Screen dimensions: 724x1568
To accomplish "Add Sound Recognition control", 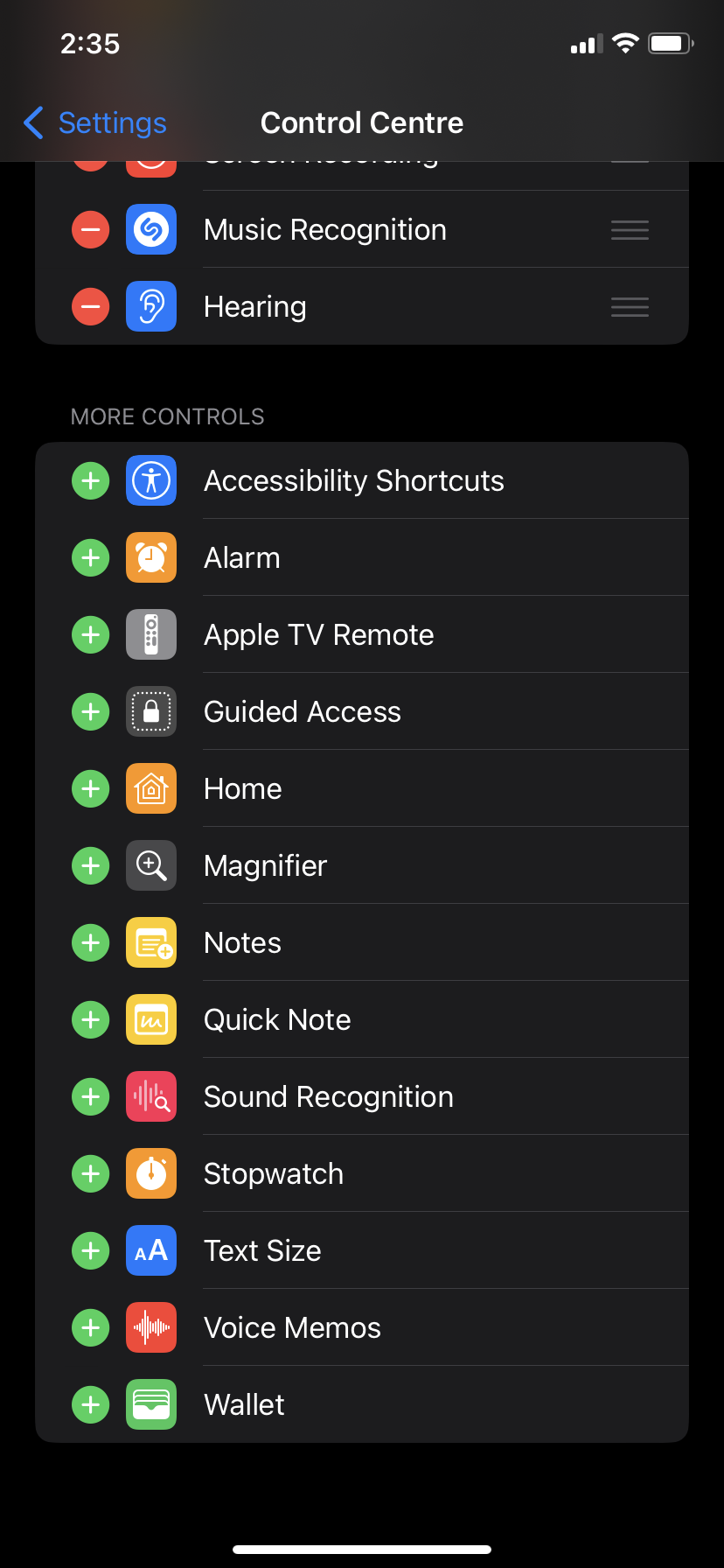I will point(90,1097).
